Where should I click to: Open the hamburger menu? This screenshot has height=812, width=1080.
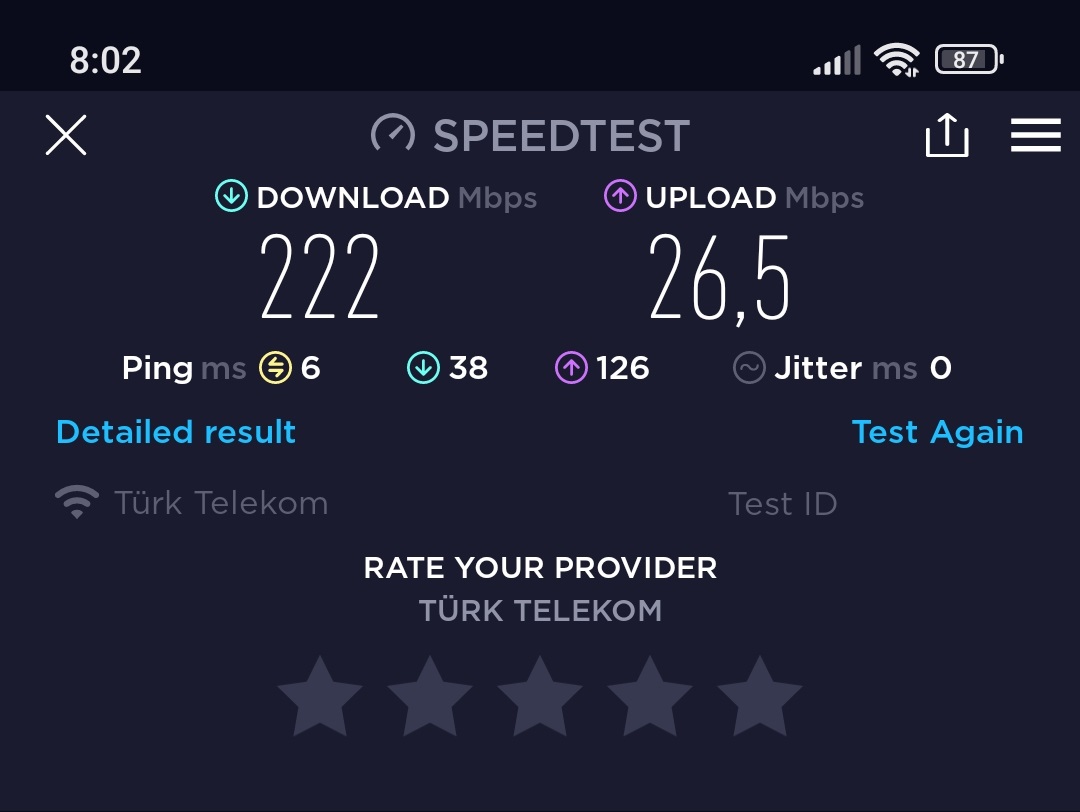[x=1035, y=135]
